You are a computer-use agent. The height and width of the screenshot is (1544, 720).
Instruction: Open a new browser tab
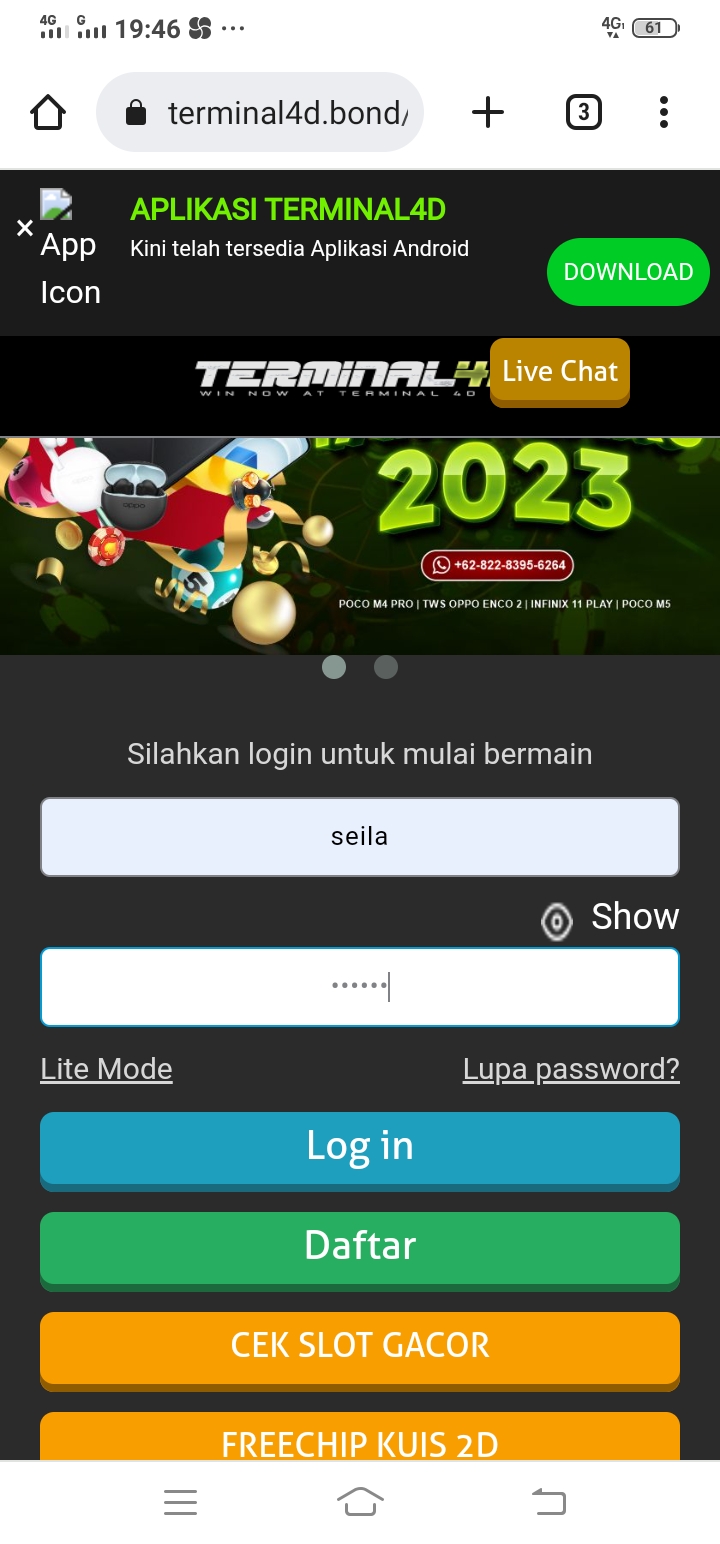487,113
